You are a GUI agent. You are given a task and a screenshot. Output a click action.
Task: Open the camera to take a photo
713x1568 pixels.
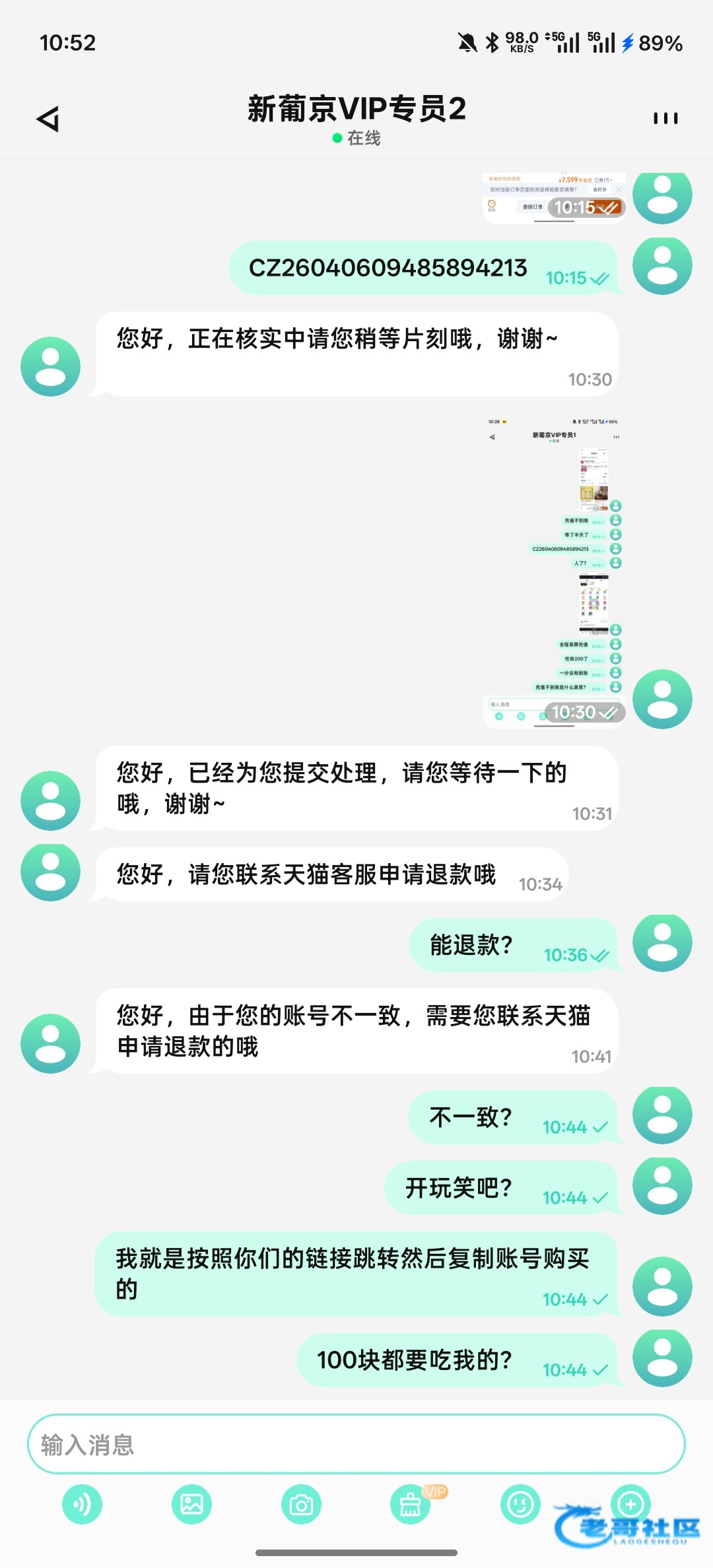pos(302,1505)
